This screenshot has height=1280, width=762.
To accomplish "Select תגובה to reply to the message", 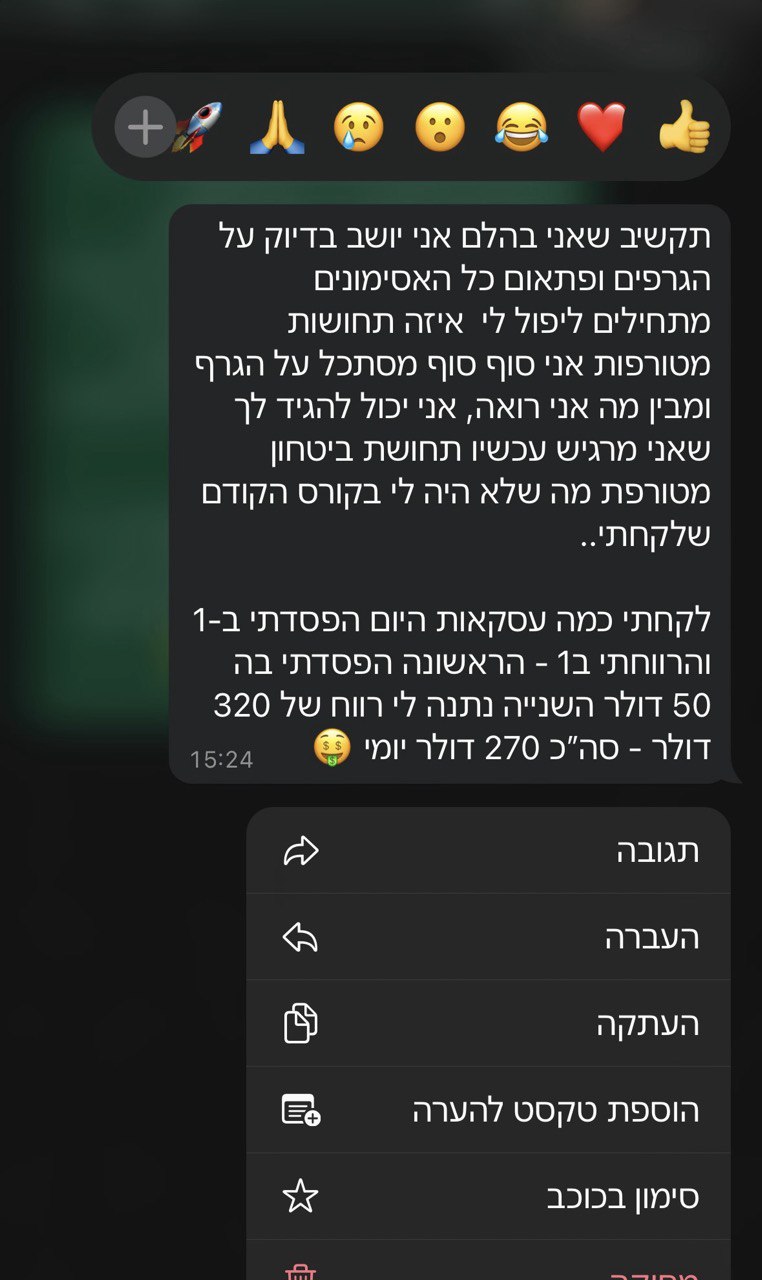I will coord(488,851).
